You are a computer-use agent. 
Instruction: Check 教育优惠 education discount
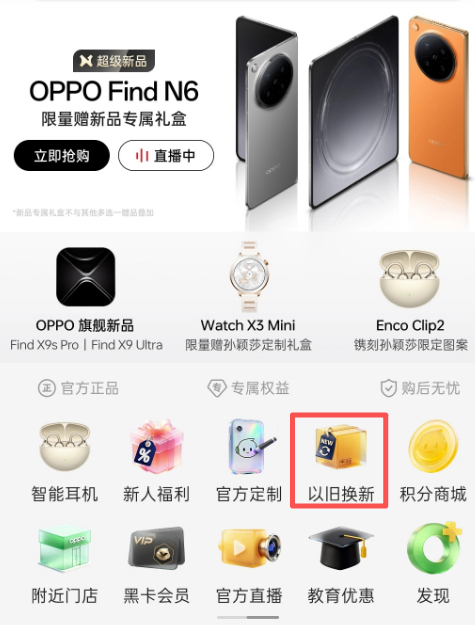340,565
